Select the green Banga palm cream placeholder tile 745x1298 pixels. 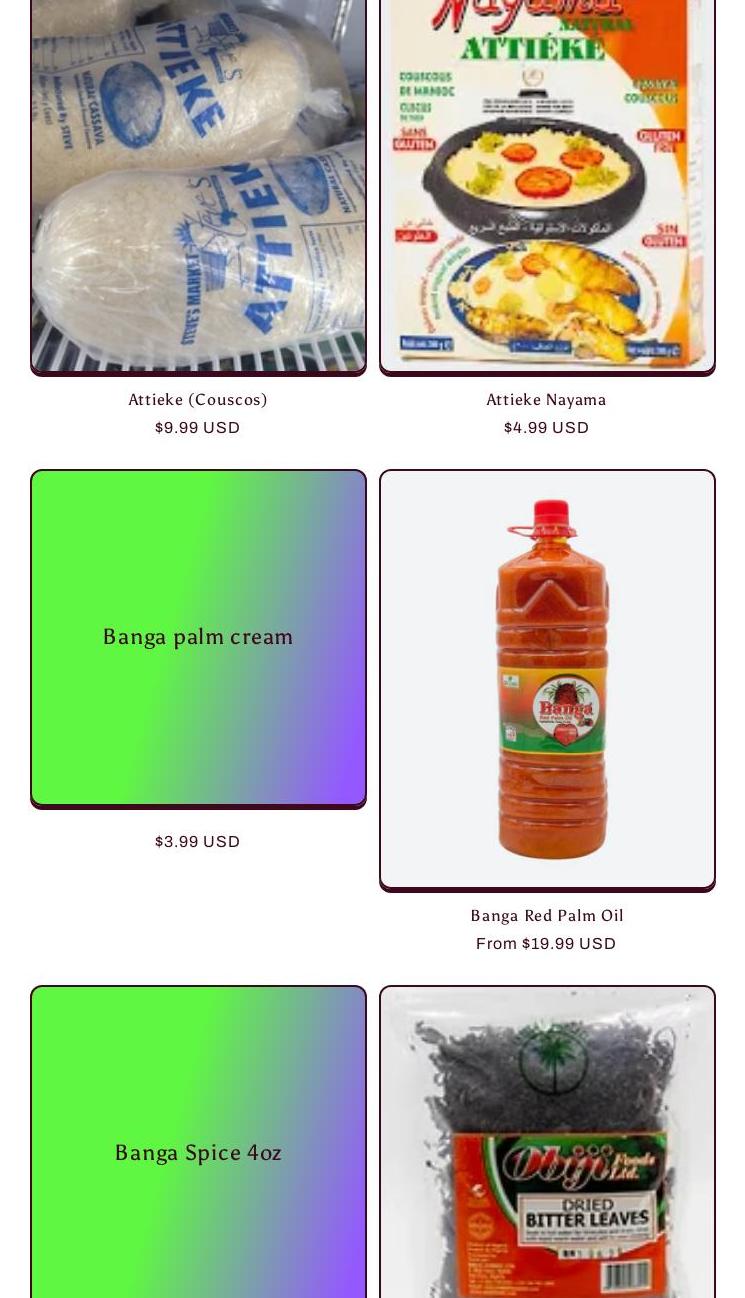point(198,637)
